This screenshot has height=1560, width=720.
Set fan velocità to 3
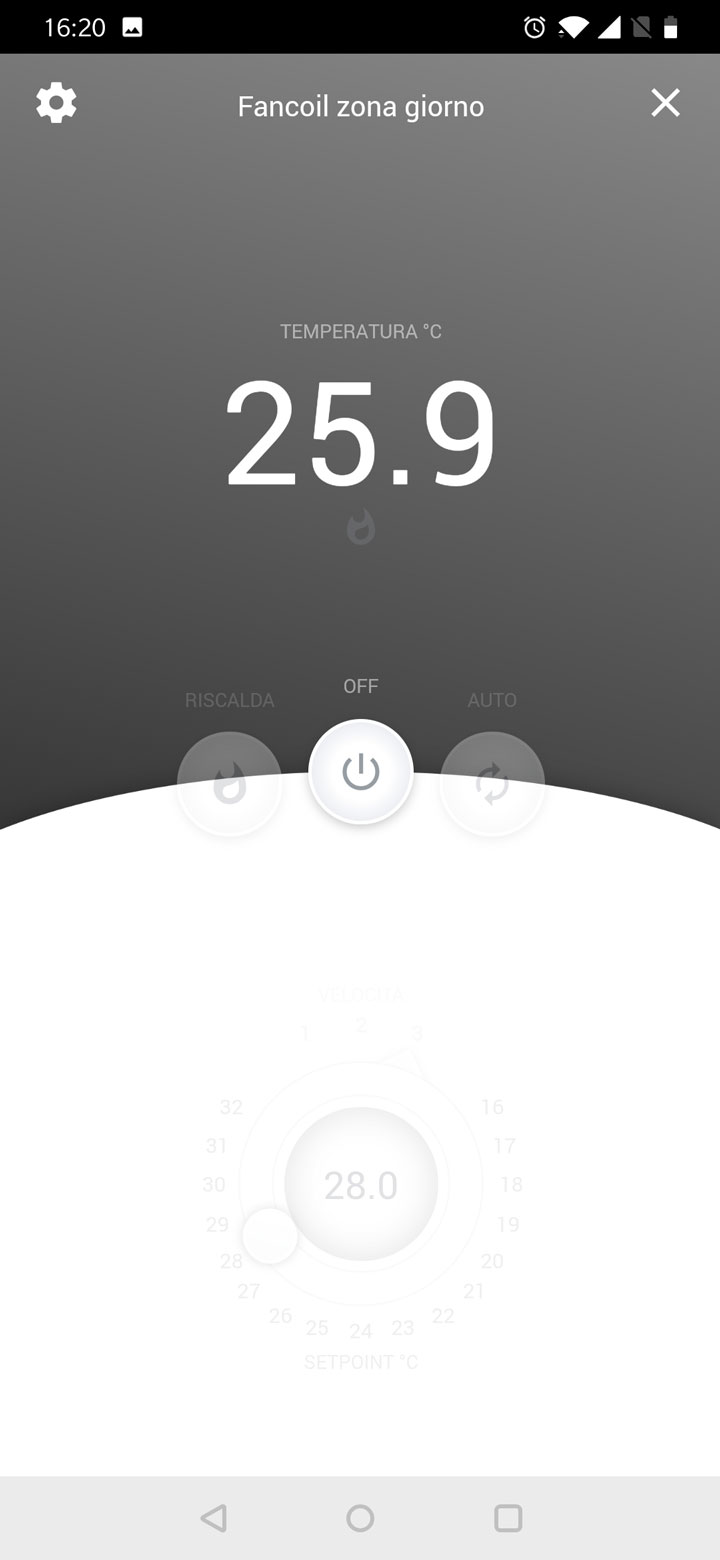(x=417, y=1034)
